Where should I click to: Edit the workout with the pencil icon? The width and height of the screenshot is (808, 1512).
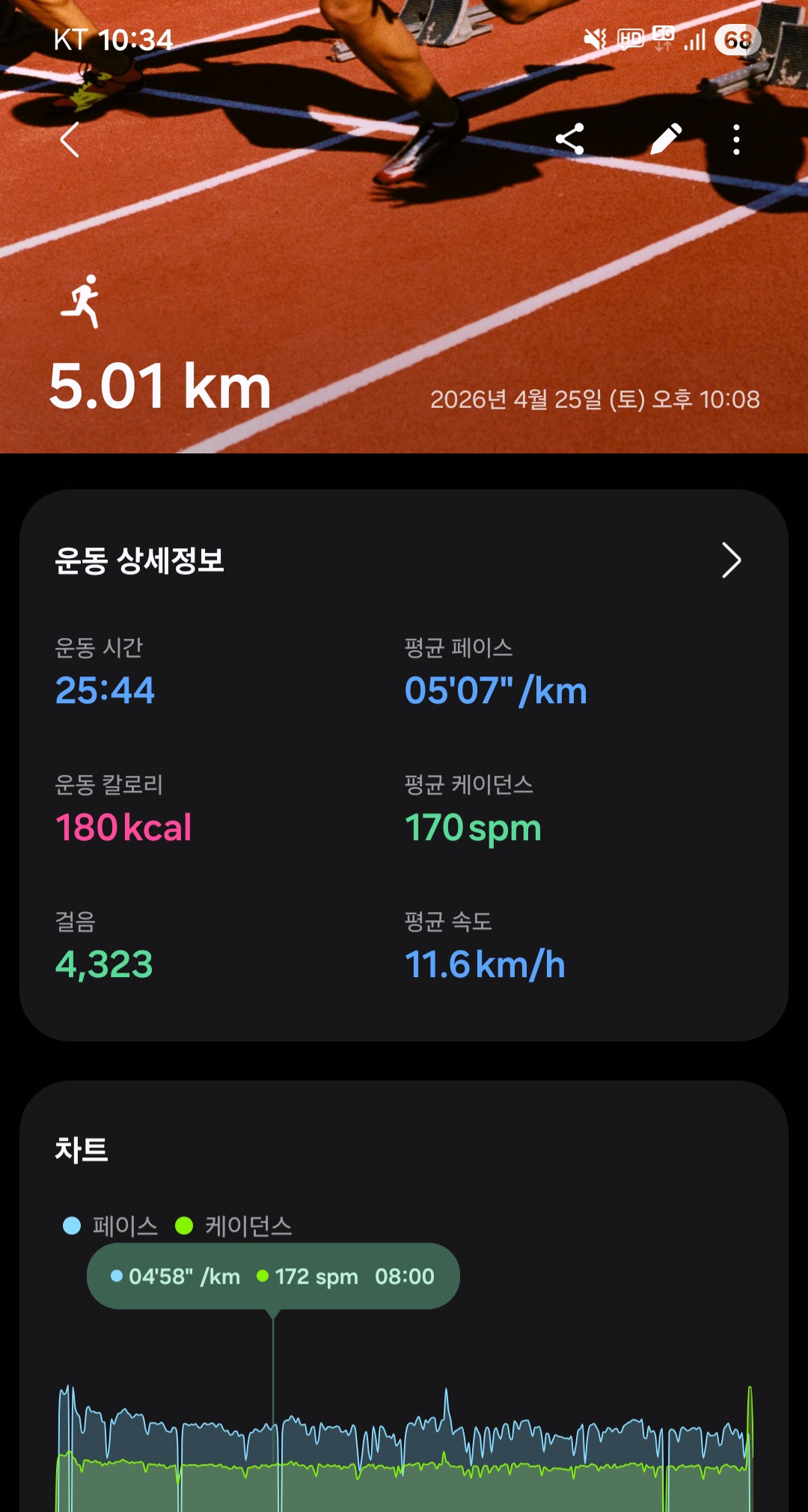665,139
